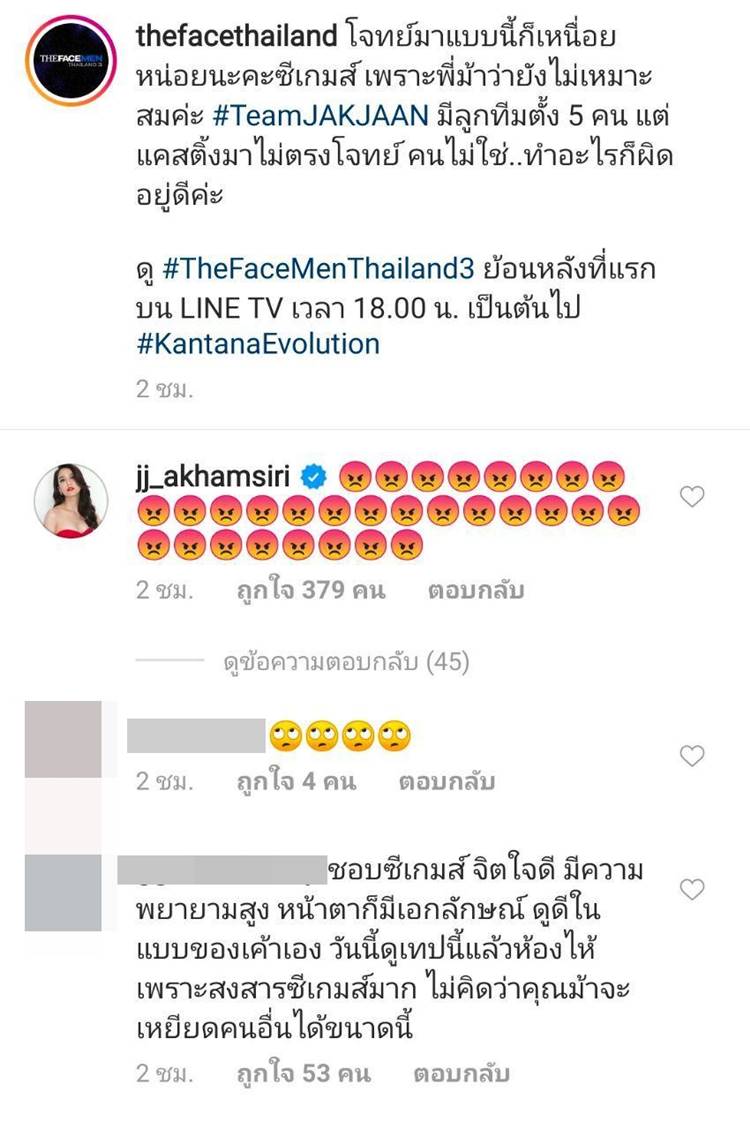View the 379 likes on jj_akhamsiri's comment
The height and width of the screenshot is (1129, 750).
[310, 591]
